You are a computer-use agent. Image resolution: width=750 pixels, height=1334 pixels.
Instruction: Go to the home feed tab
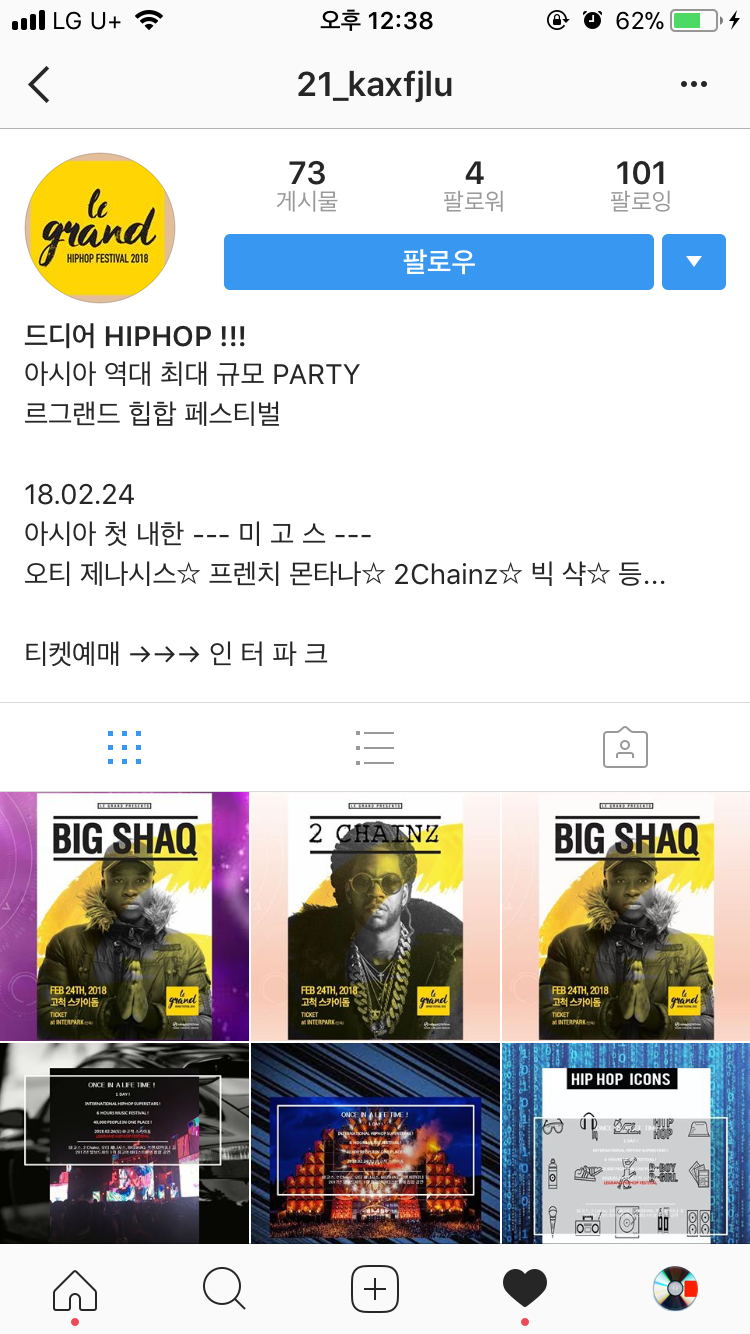75,1288
